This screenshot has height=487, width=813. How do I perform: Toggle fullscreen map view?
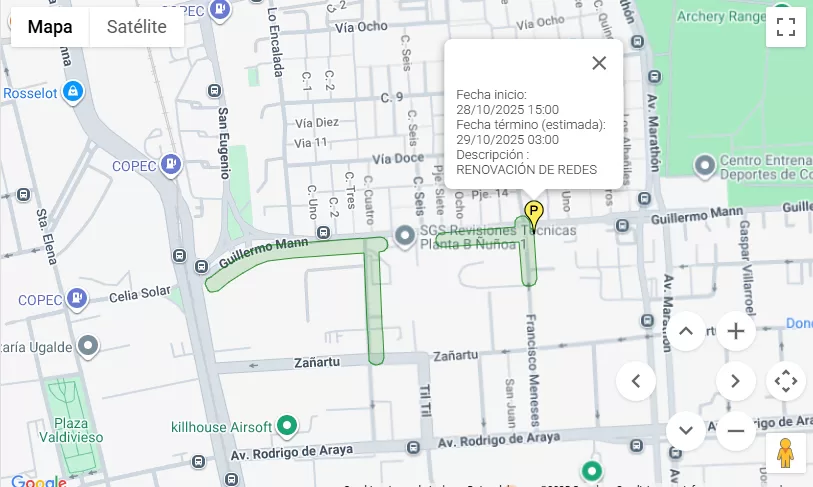785,27
